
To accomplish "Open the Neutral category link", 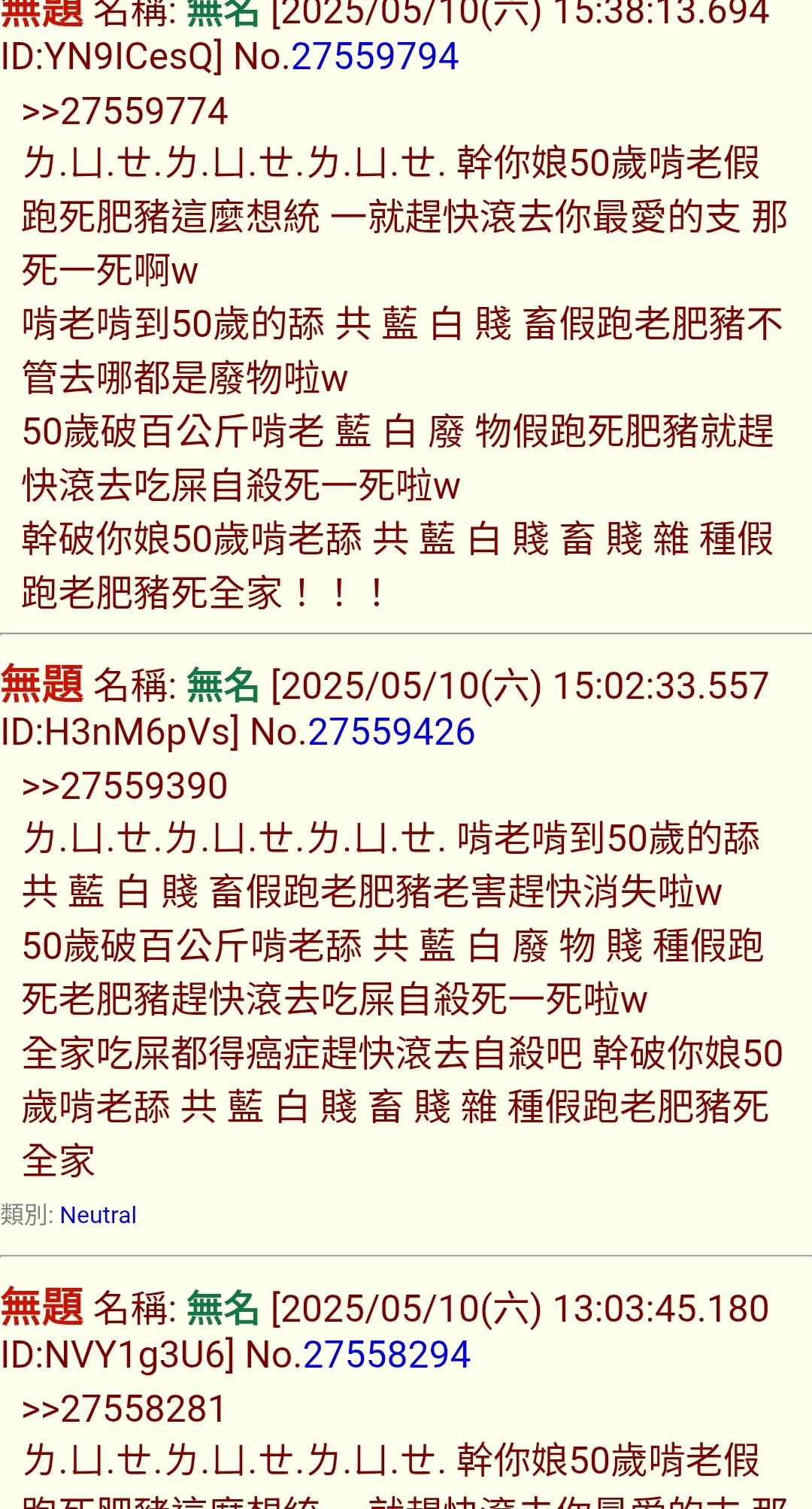I will coord(98,1215).
